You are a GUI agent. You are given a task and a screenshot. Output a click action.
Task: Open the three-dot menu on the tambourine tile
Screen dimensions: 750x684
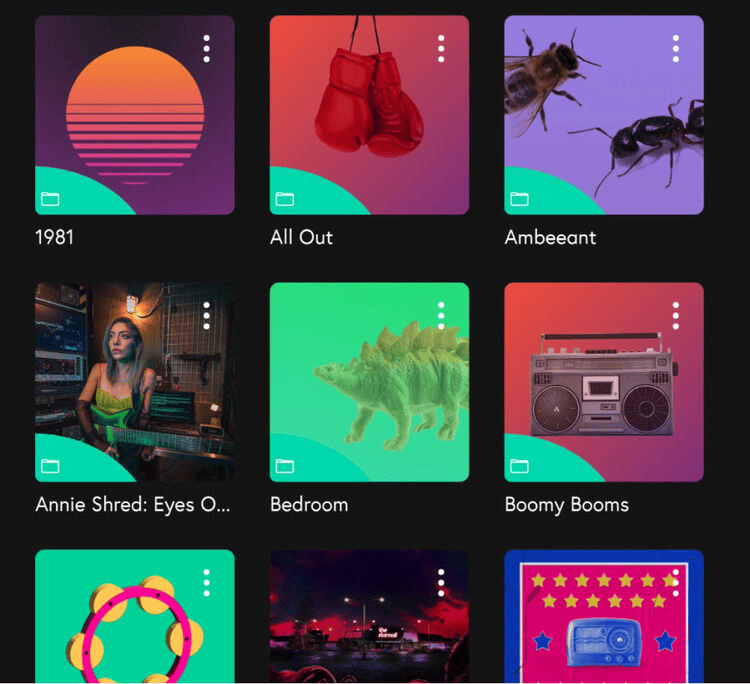tap(207, 583)
